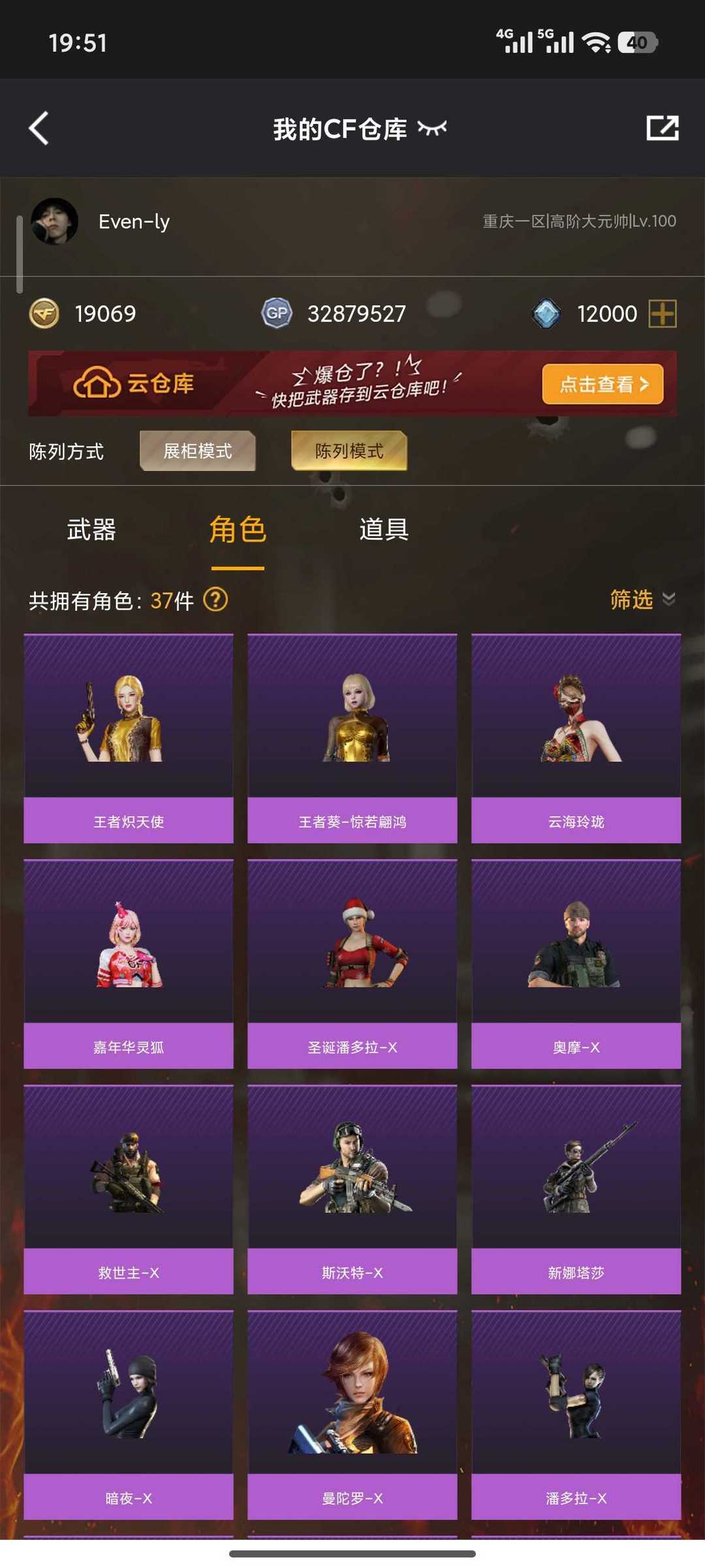705x1568 pixels.
Task: Expand the 筛选 filter dropdown
Action: (641, 599)
